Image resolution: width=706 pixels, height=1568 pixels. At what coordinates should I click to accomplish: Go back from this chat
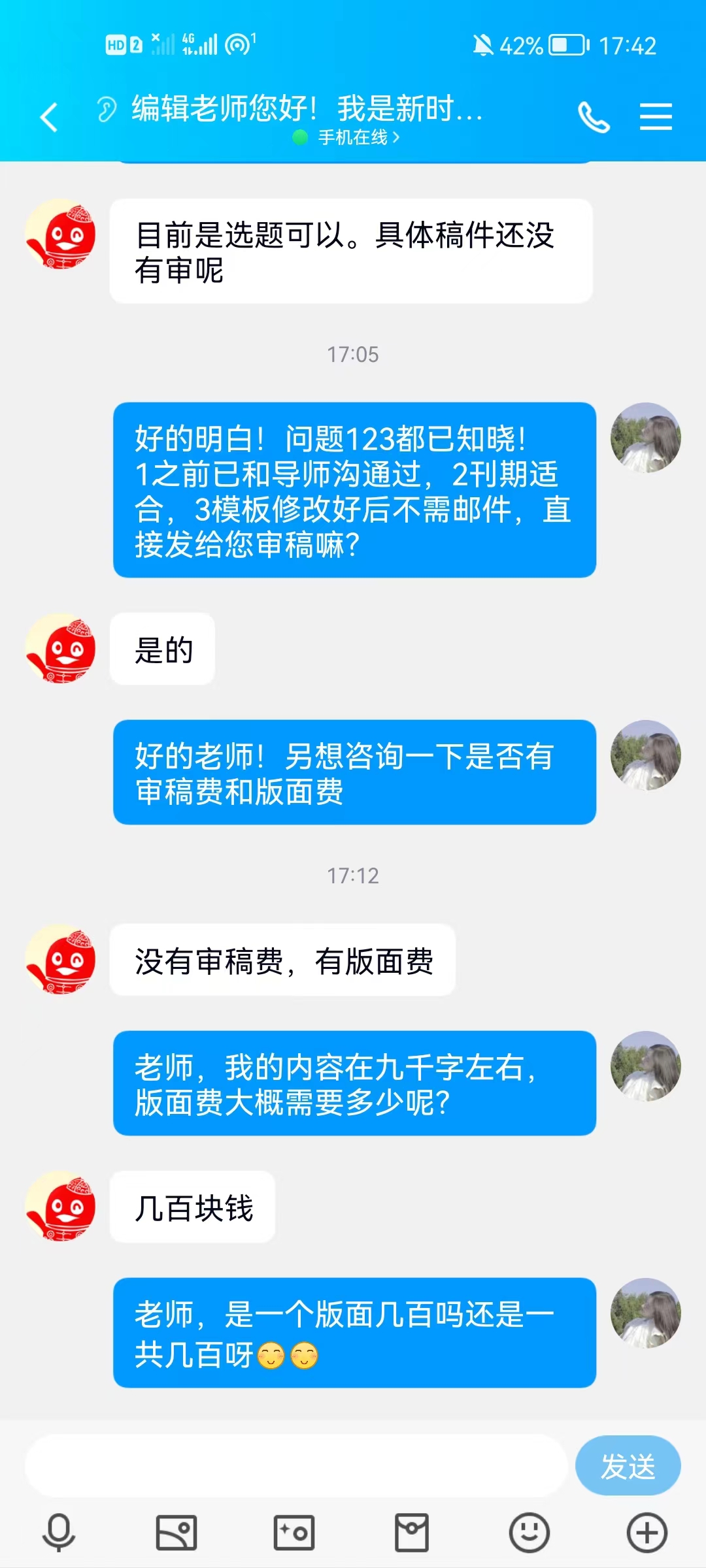pos(49,118)
